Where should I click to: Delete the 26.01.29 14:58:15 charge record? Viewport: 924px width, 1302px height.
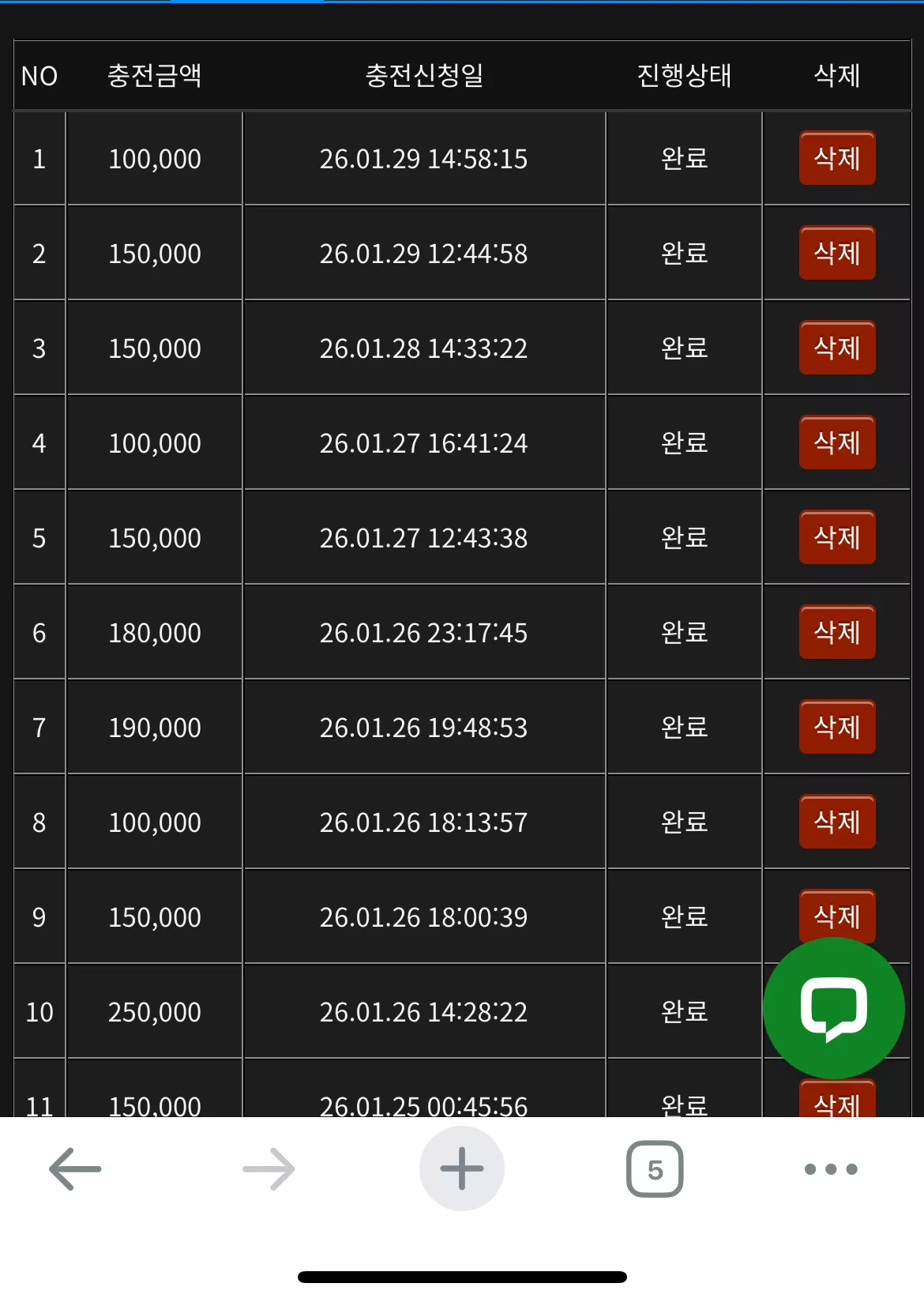click(837, 158)
